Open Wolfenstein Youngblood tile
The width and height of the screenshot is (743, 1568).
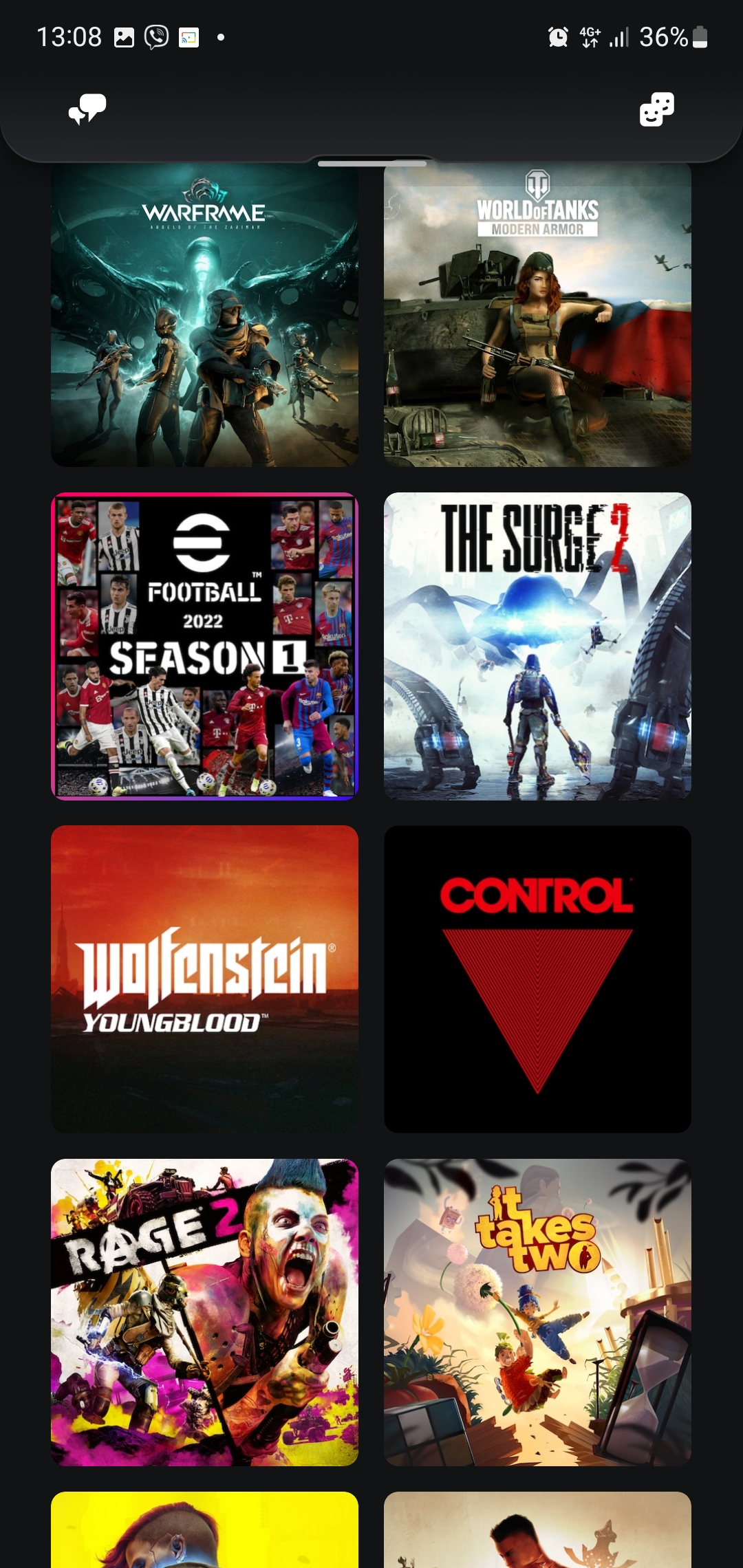pyautogui.click(x=204, y=979)
